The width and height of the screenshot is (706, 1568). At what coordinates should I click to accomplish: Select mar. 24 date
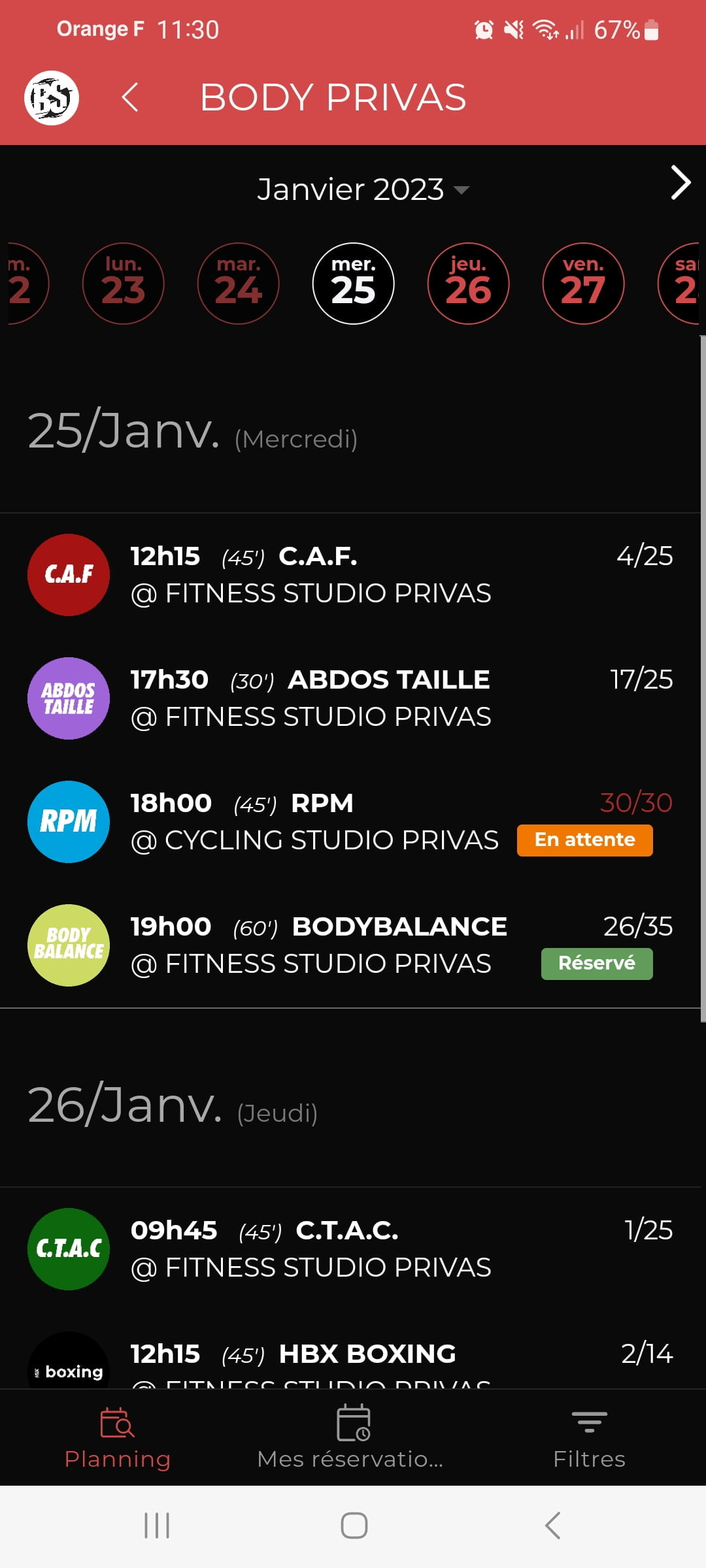click(x=238, y=284)
